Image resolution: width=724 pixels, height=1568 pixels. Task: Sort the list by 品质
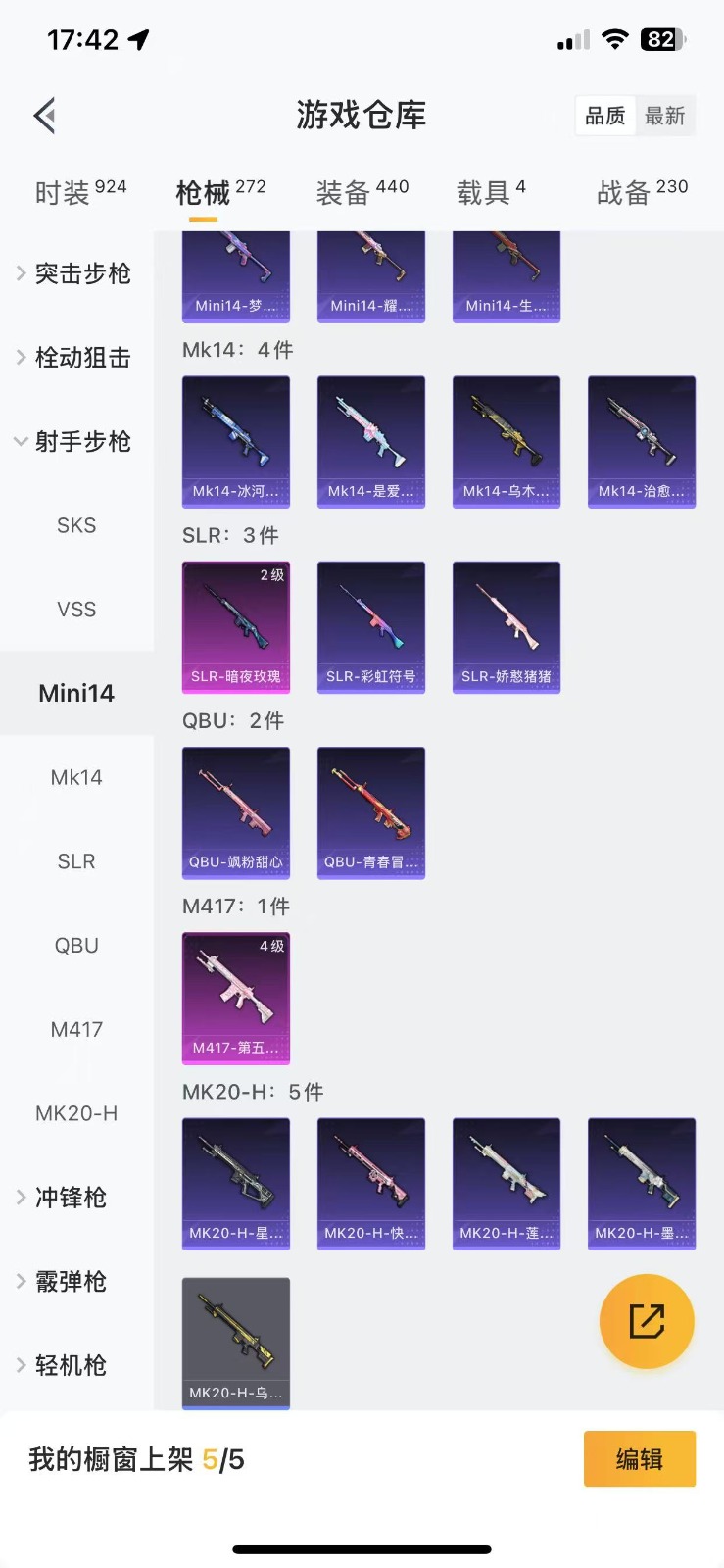[605, 116]
